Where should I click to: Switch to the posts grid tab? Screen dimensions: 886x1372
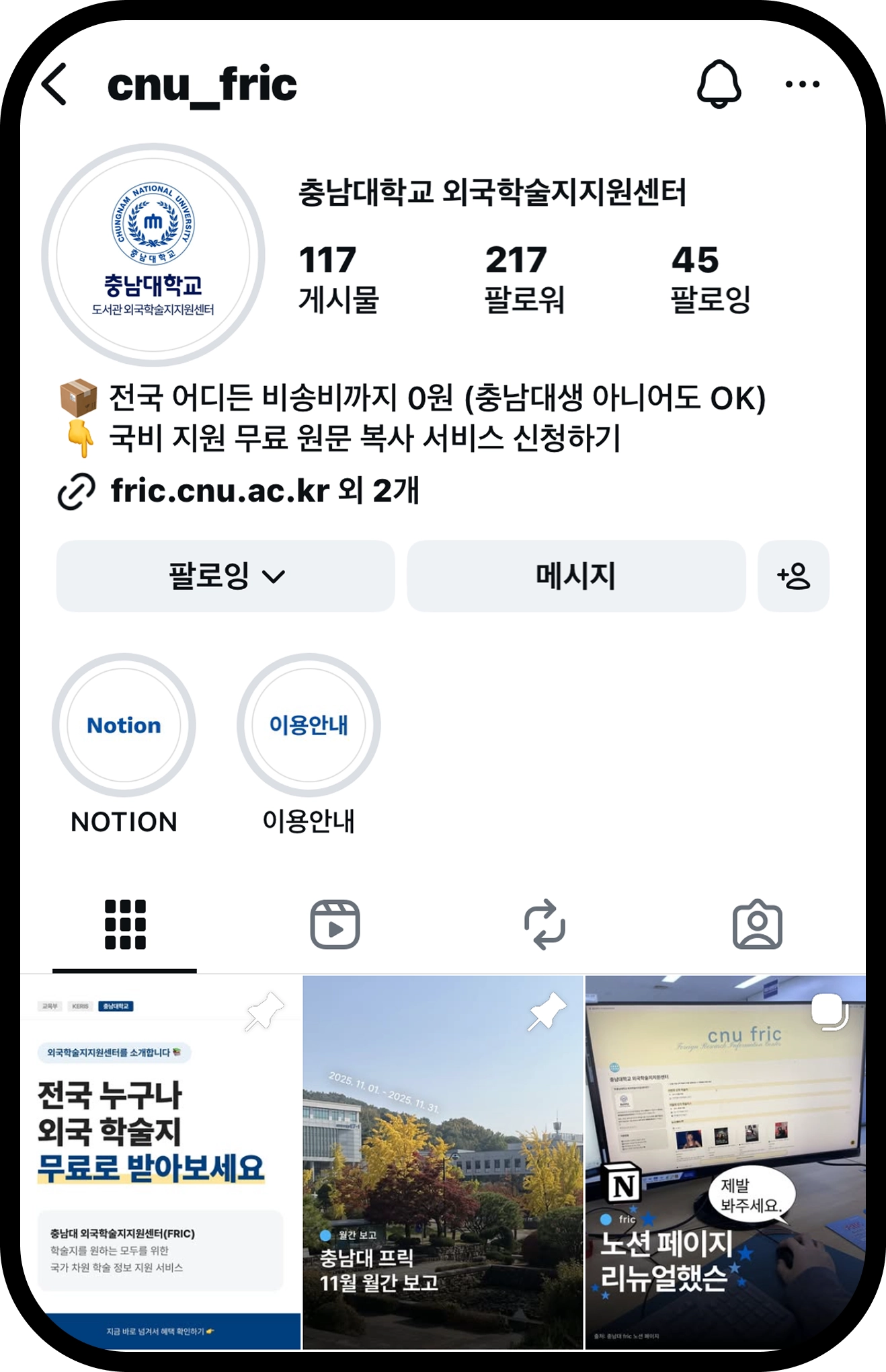(x=125, y=924)
